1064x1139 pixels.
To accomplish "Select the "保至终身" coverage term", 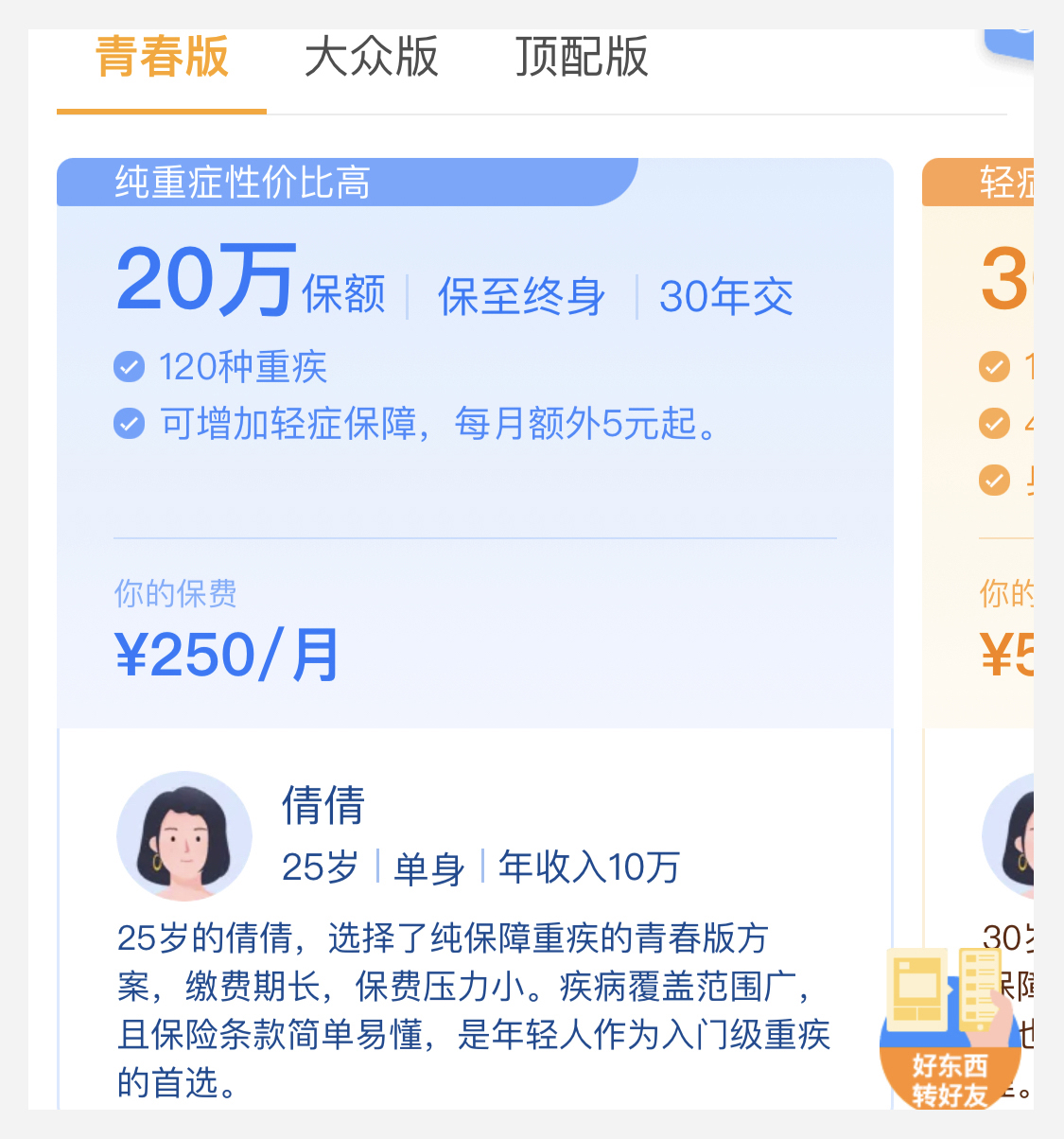I will tap(521, 295).
